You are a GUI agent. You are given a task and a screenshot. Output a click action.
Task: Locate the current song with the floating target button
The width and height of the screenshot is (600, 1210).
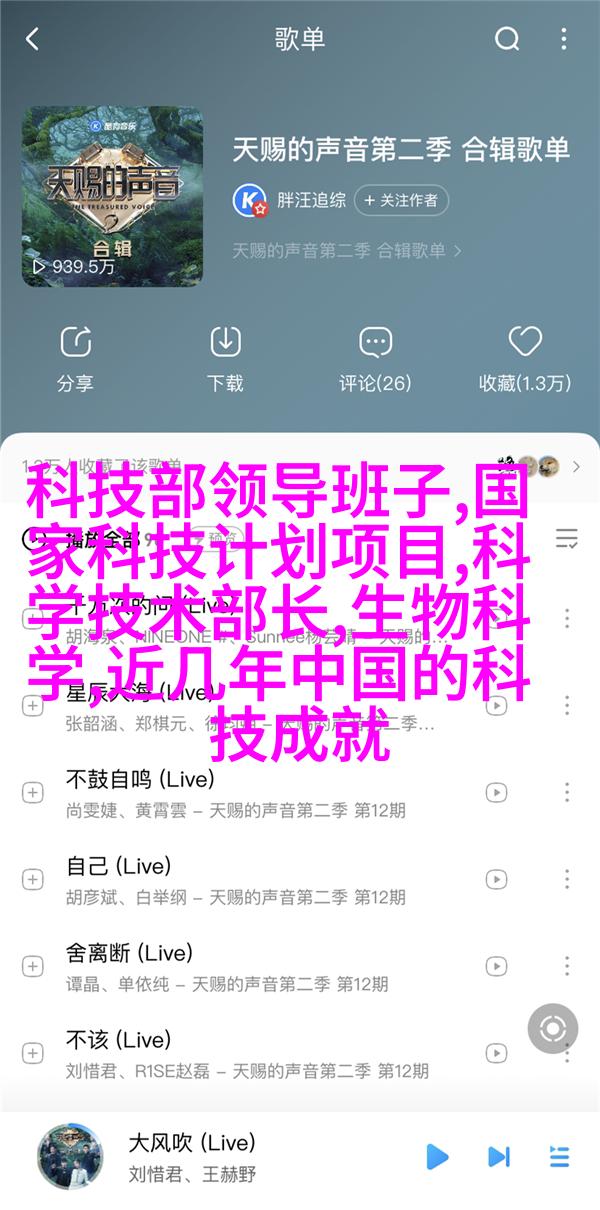[x=552, y=1002]
